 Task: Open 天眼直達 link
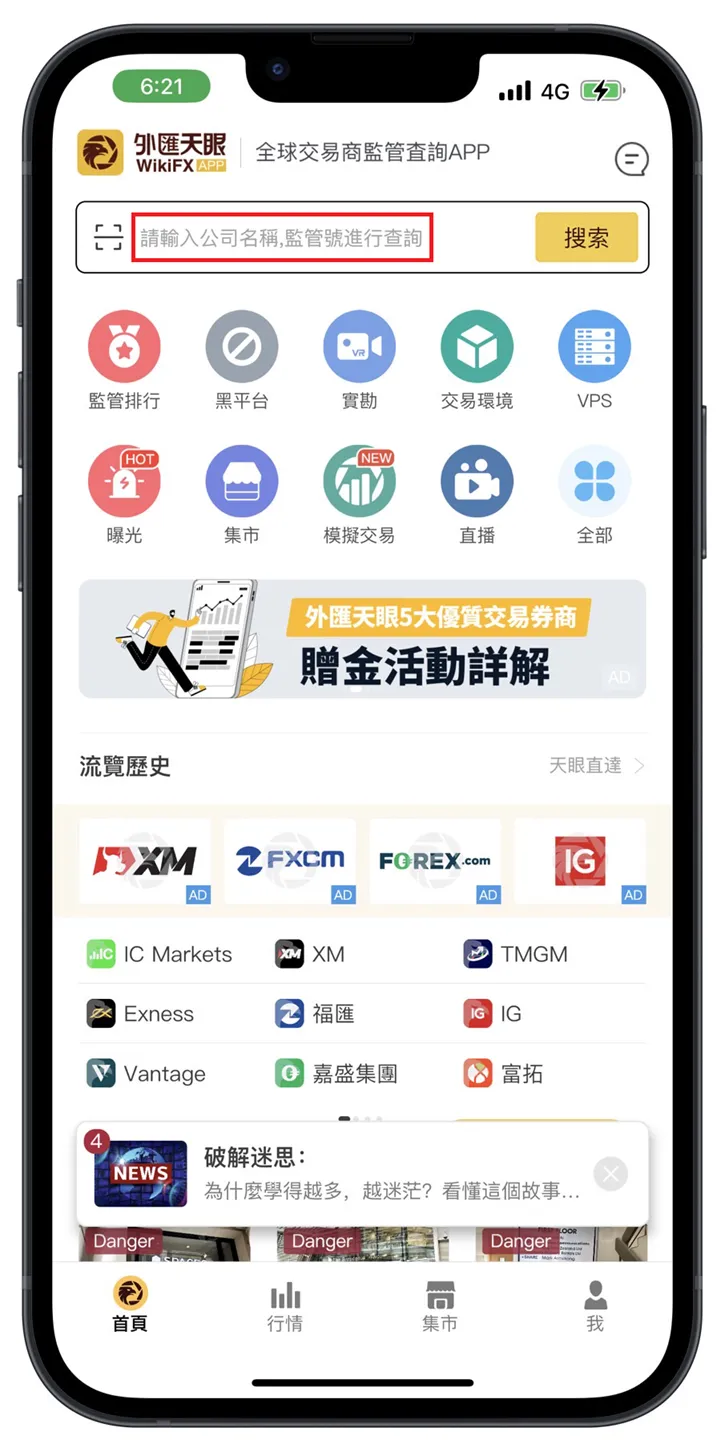[x=597, y=766]
